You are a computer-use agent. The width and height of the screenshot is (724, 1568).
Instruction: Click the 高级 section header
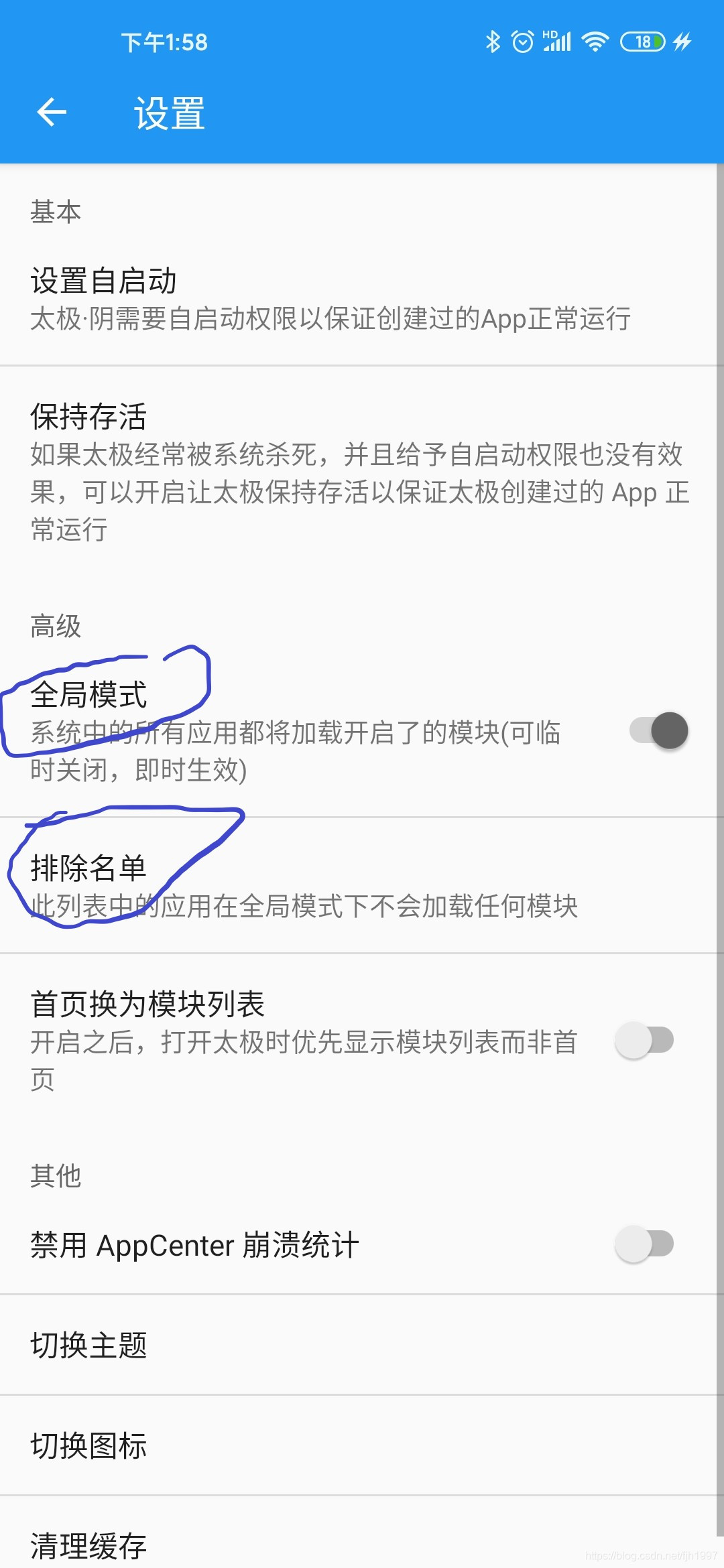(x=56, y=629)
